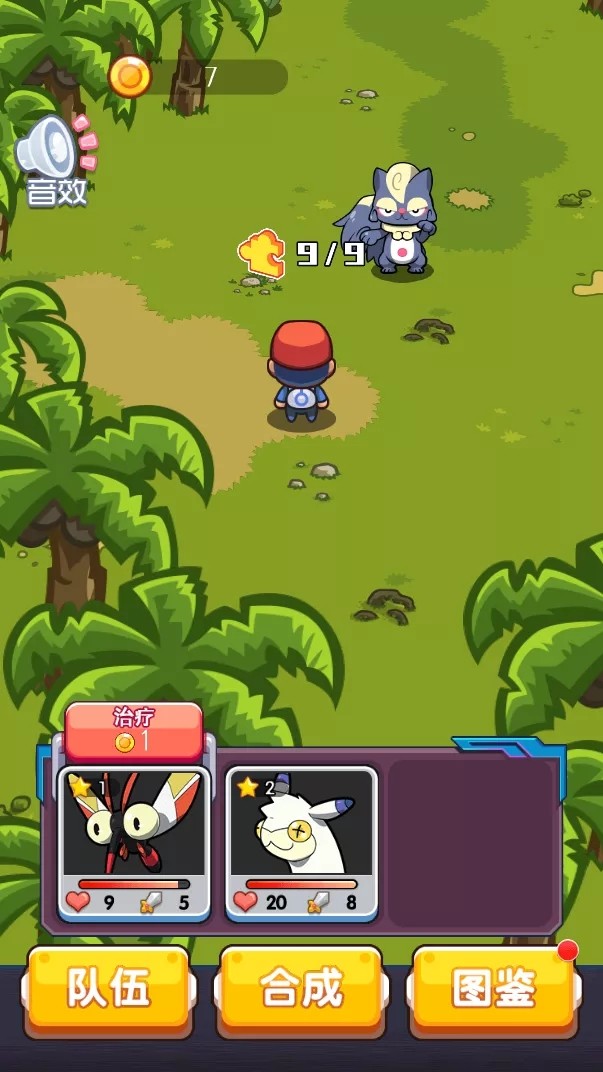Select the two-star white alpaca monster card
603x1072 pixels.
click(x=302, y=844)
